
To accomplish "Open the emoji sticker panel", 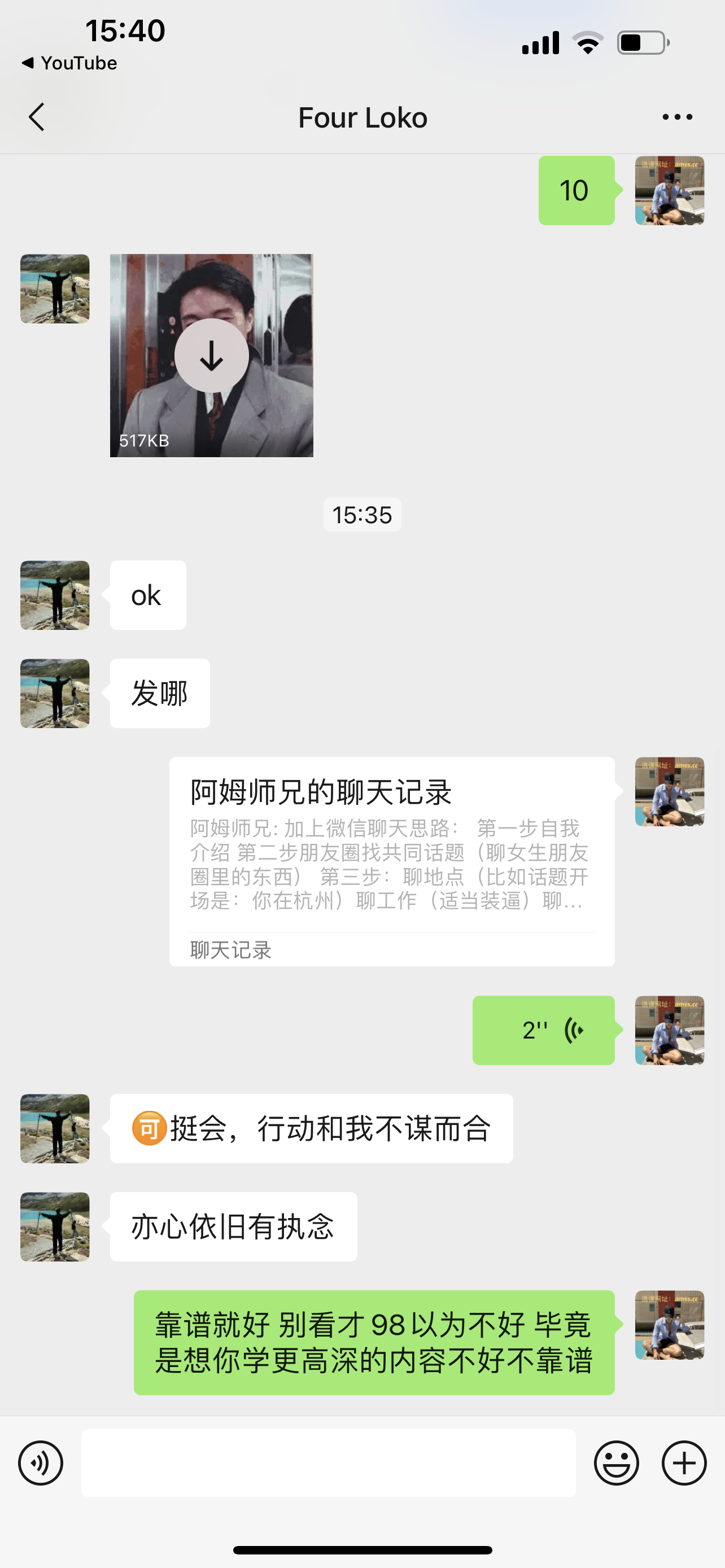I will (616, 1462).
